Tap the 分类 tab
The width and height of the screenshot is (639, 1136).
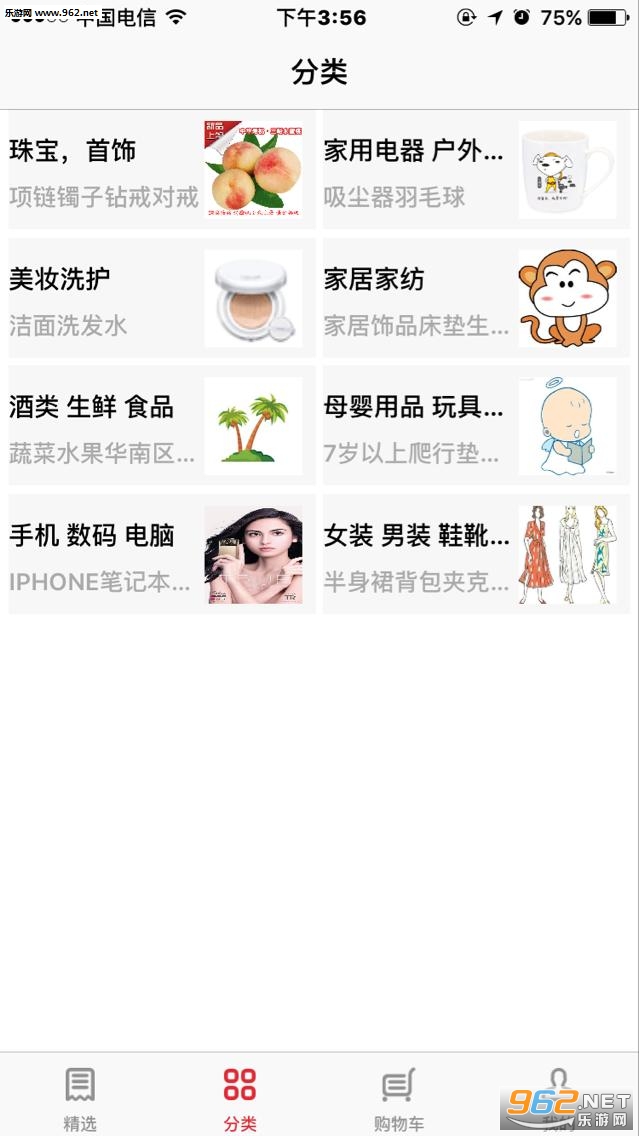240,1097
